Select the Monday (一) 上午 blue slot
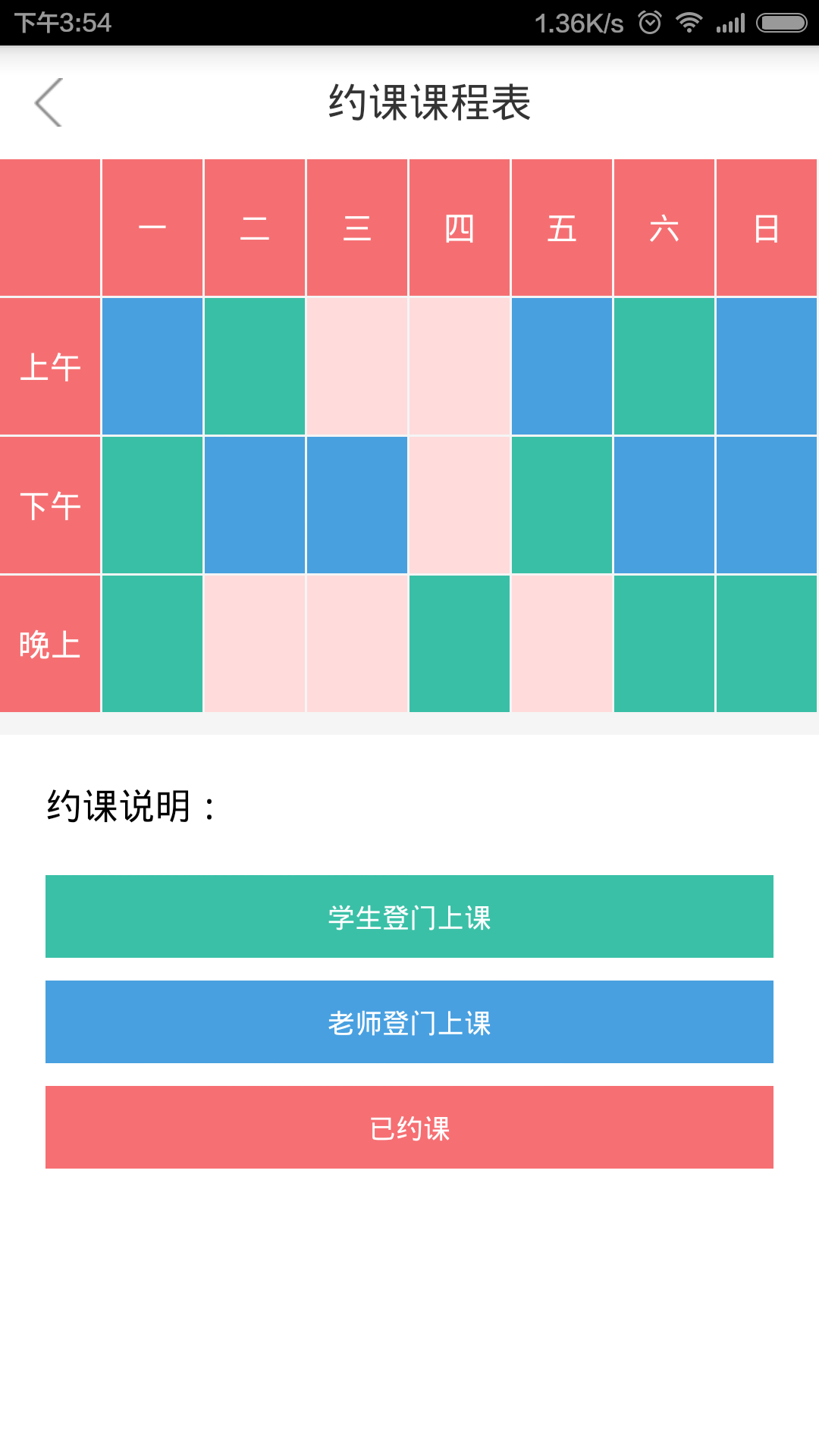 click(152, 366)
